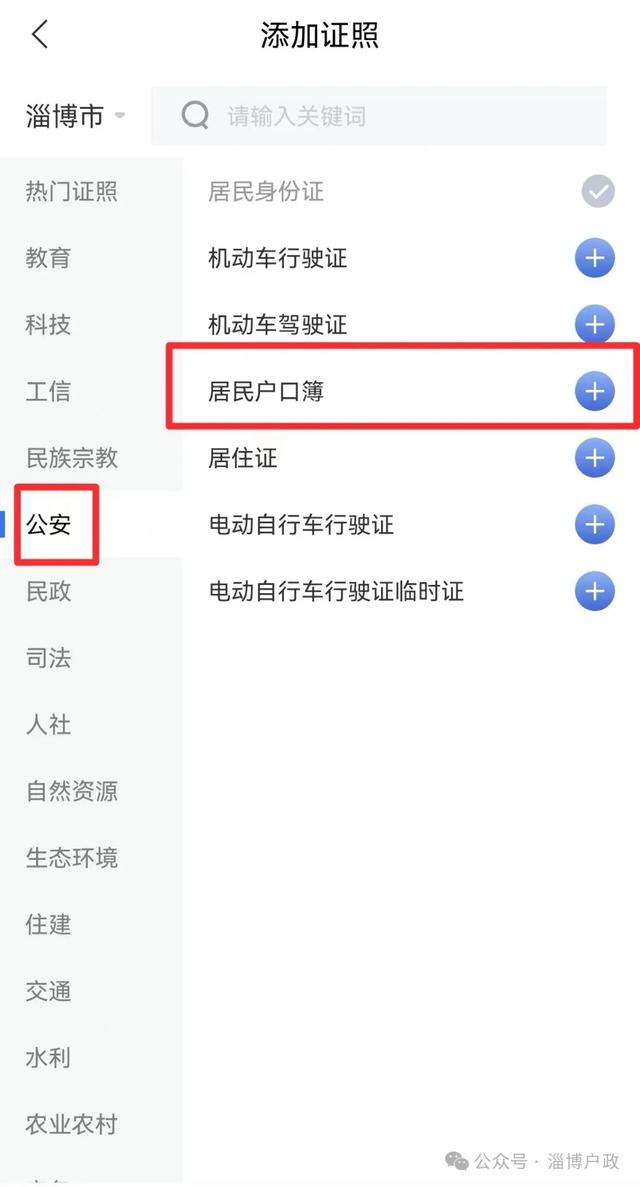
Task: Add 机动车驾驶证 with its plus button
Action: click(x=595, y=325)
